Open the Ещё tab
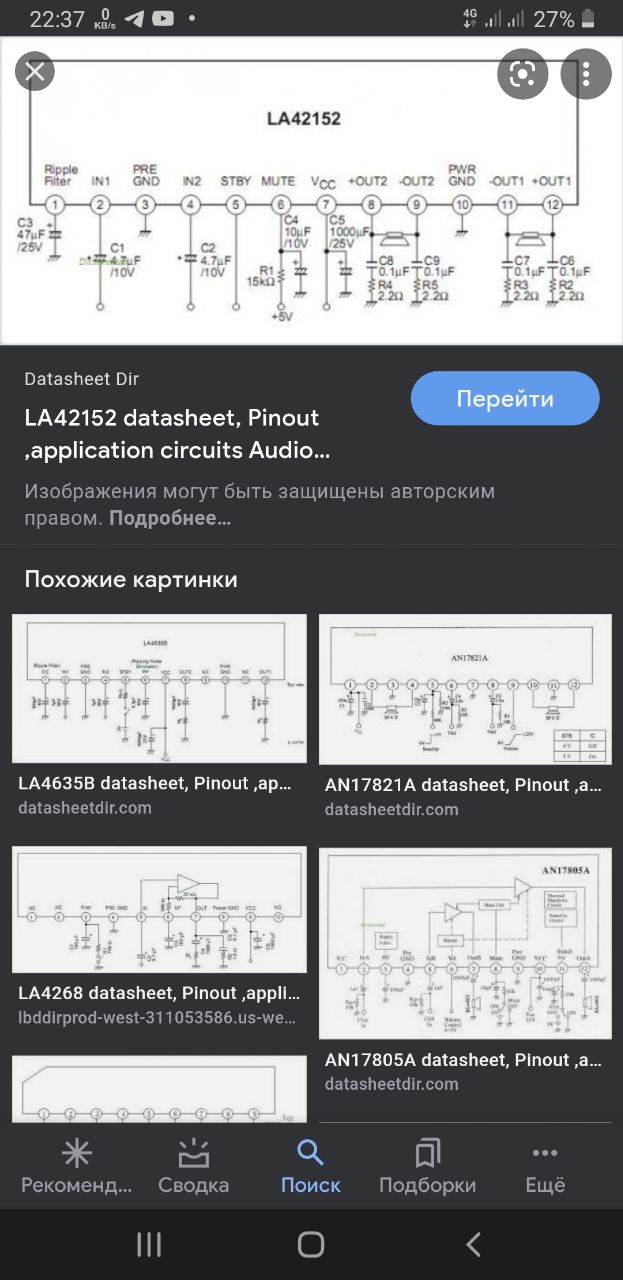The height and width of the screenshot is (1280, 623). [545, 1167]
